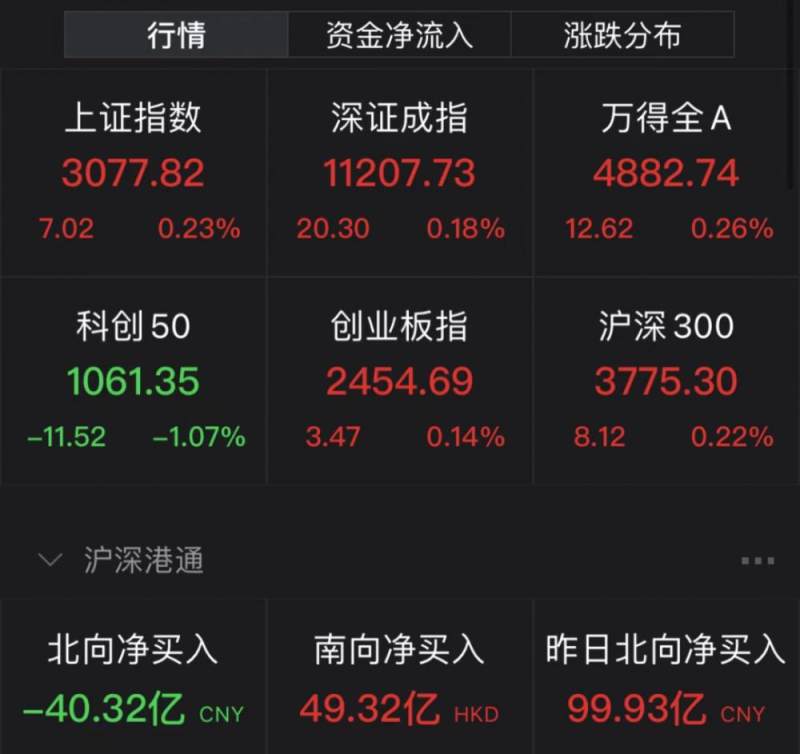This screenshot has height=754, width=800.
Task: Switch to the 涨跌分布 tab
Action: [x=622, y=36]
